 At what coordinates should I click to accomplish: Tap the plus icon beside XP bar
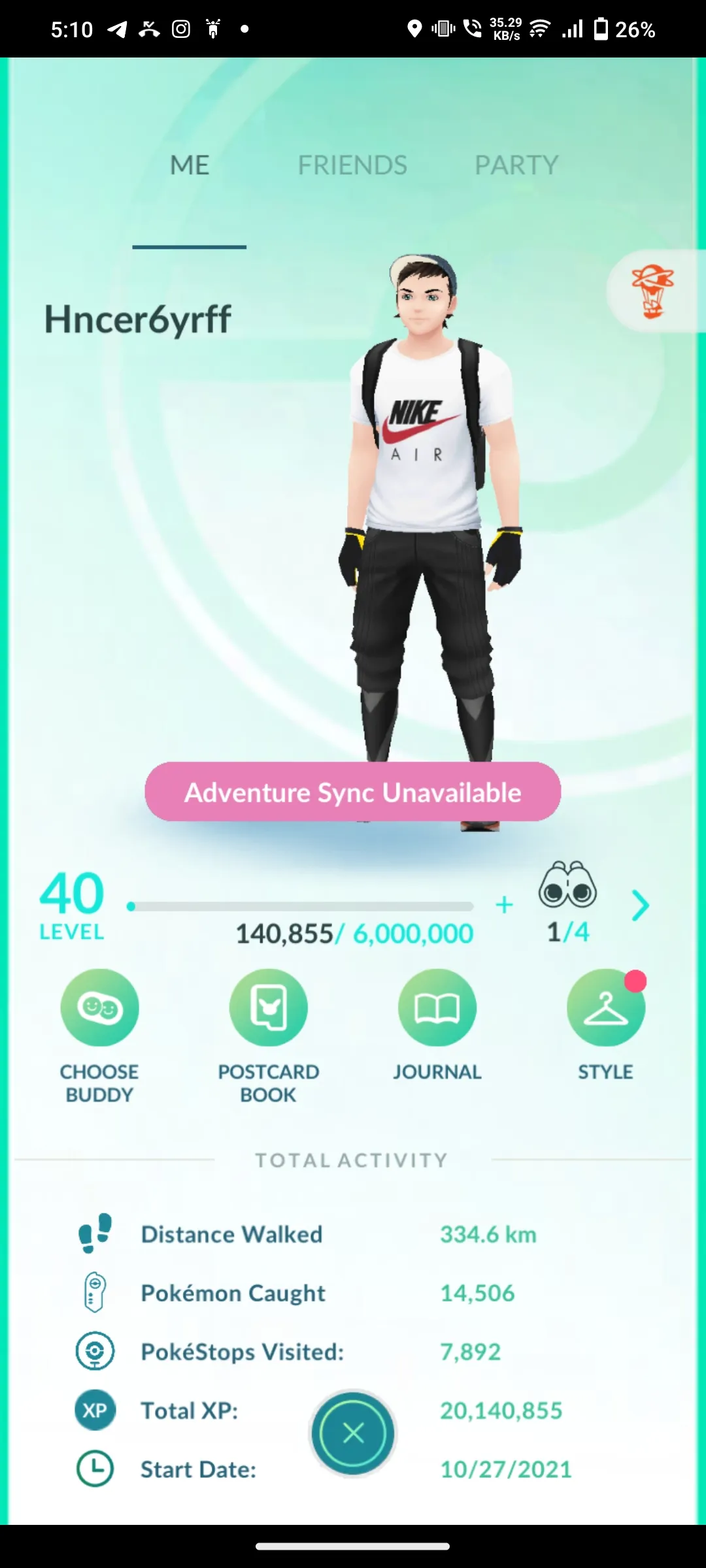[x=504, y=905]
